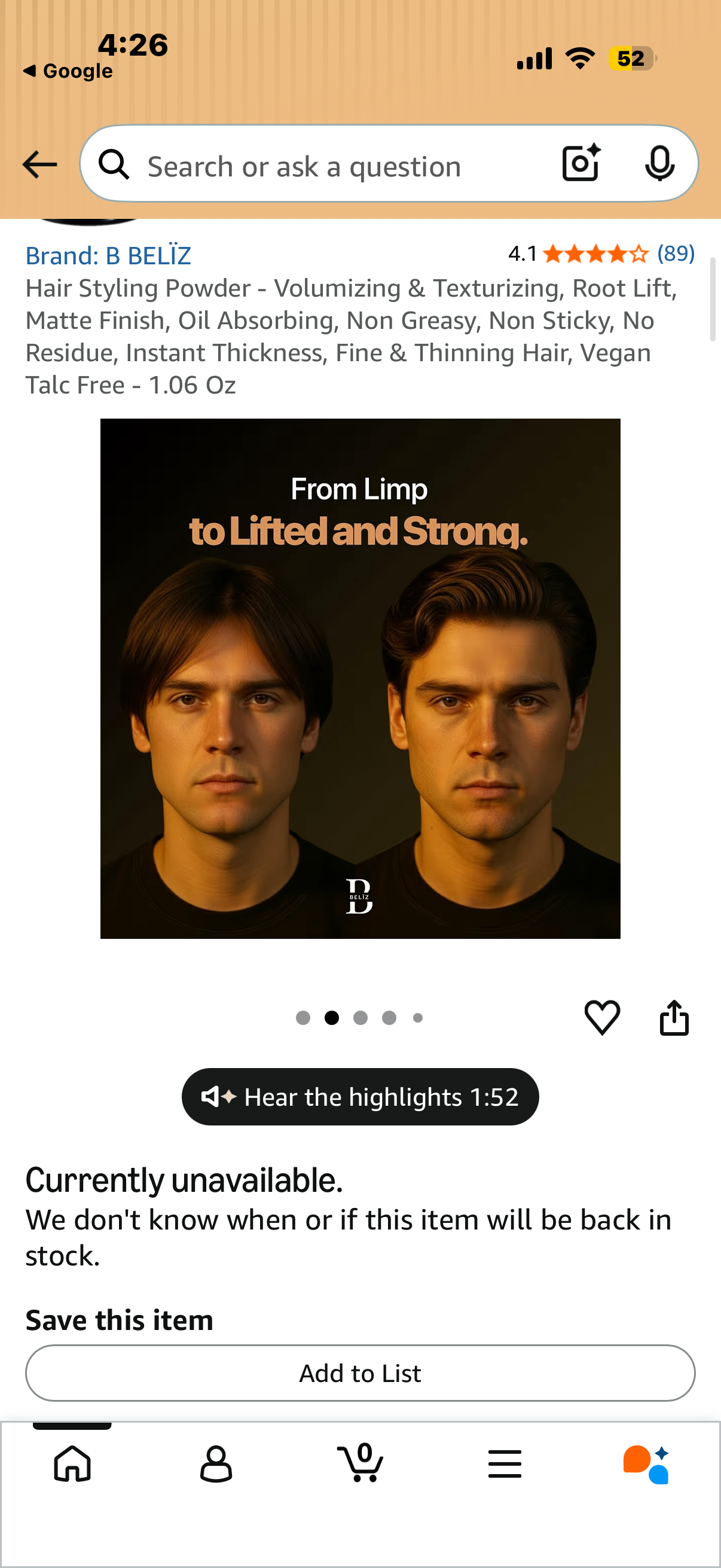Return to Google app
Image resolution: width=721 pixels, height=1568 pixels.
tap(68, 71)
